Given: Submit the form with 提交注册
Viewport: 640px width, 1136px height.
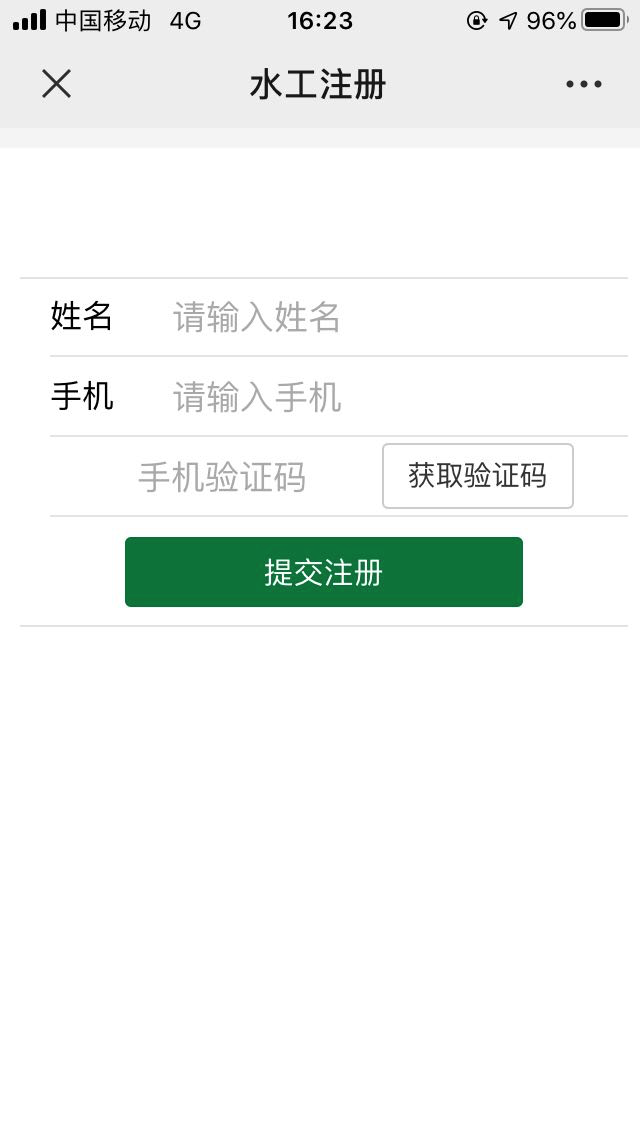Looking at the screenshot, I should [x=324, y=572].
